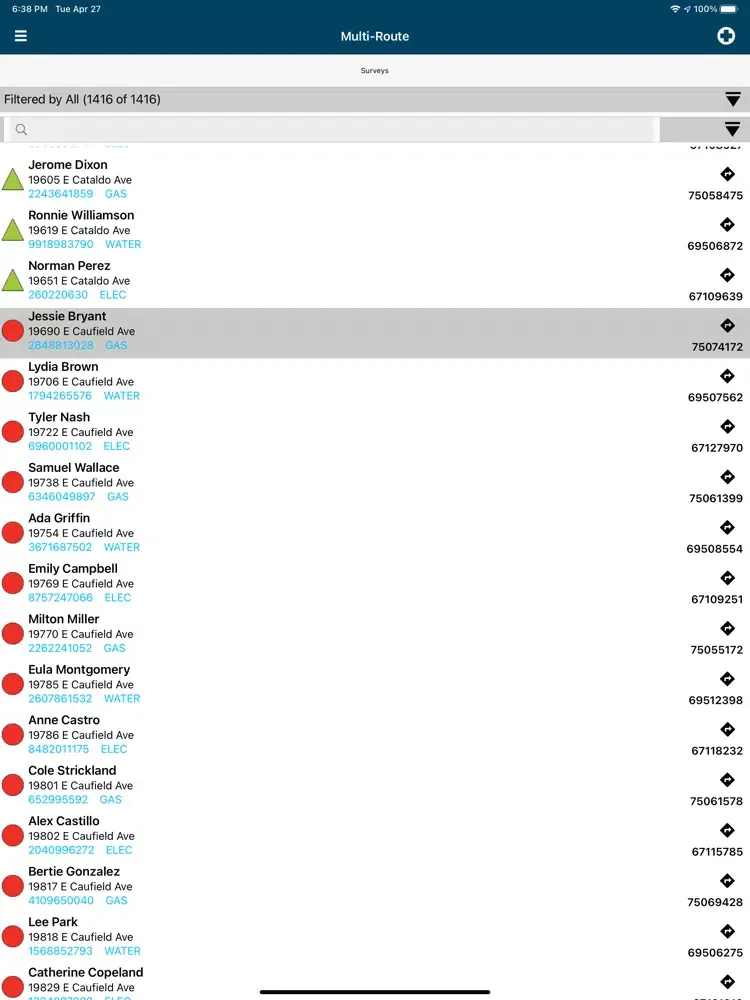Viewport: 750px width, 1000px height.
Task: Tap directions icon for Anne Castro
Action: coord(728,730)
